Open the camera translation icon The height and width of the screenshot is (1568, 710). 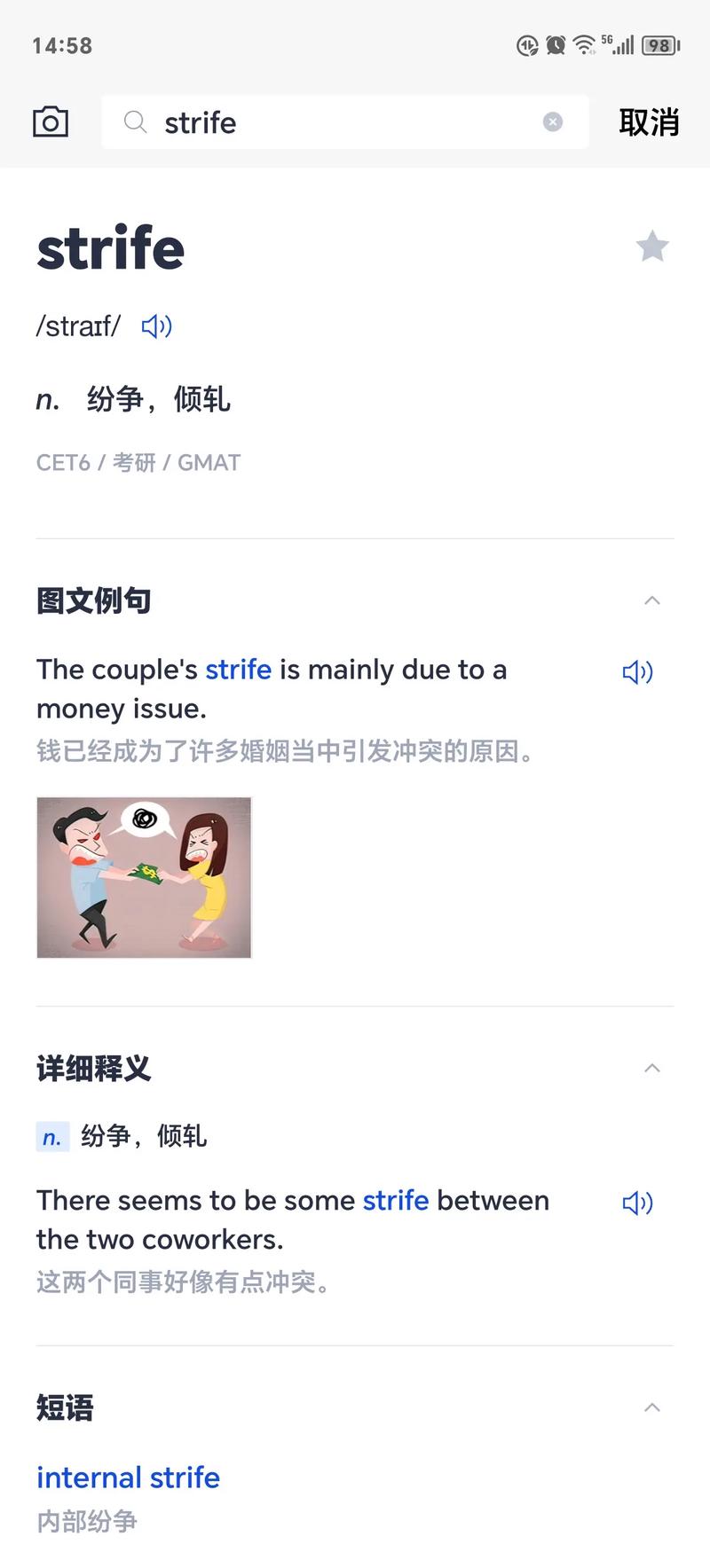[x=51, y=122]
